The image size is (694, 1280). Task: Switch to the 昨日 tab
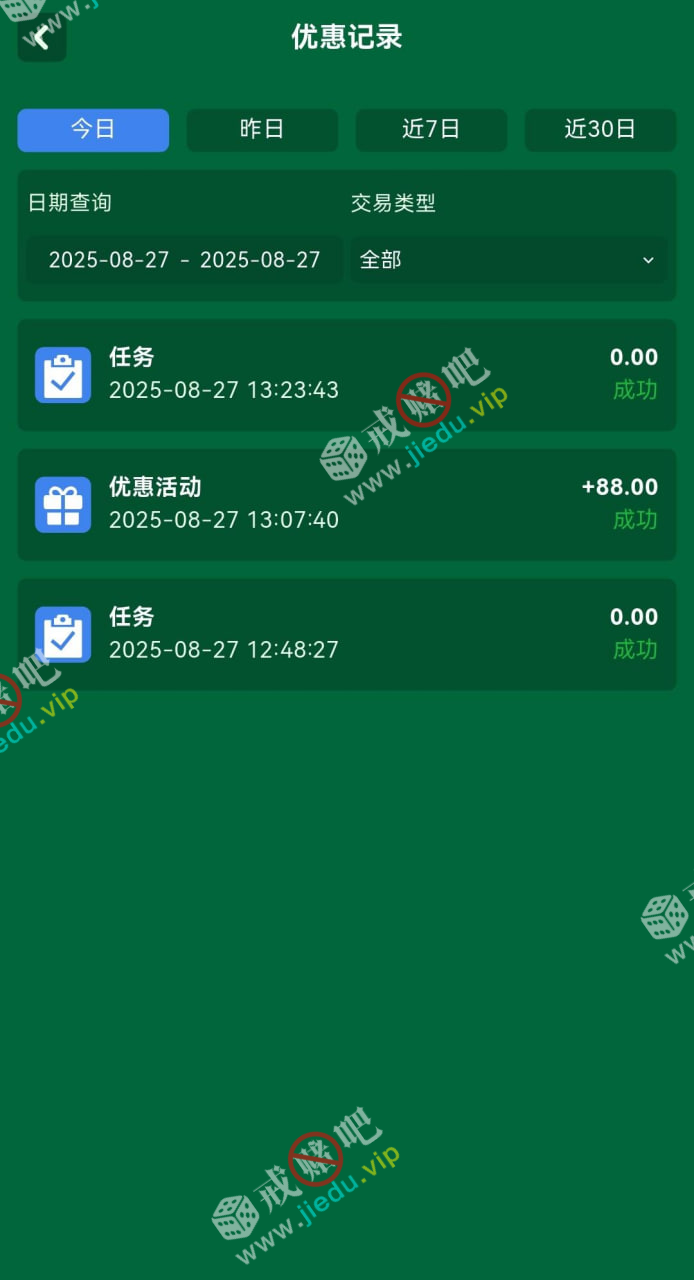coord(262,130)
